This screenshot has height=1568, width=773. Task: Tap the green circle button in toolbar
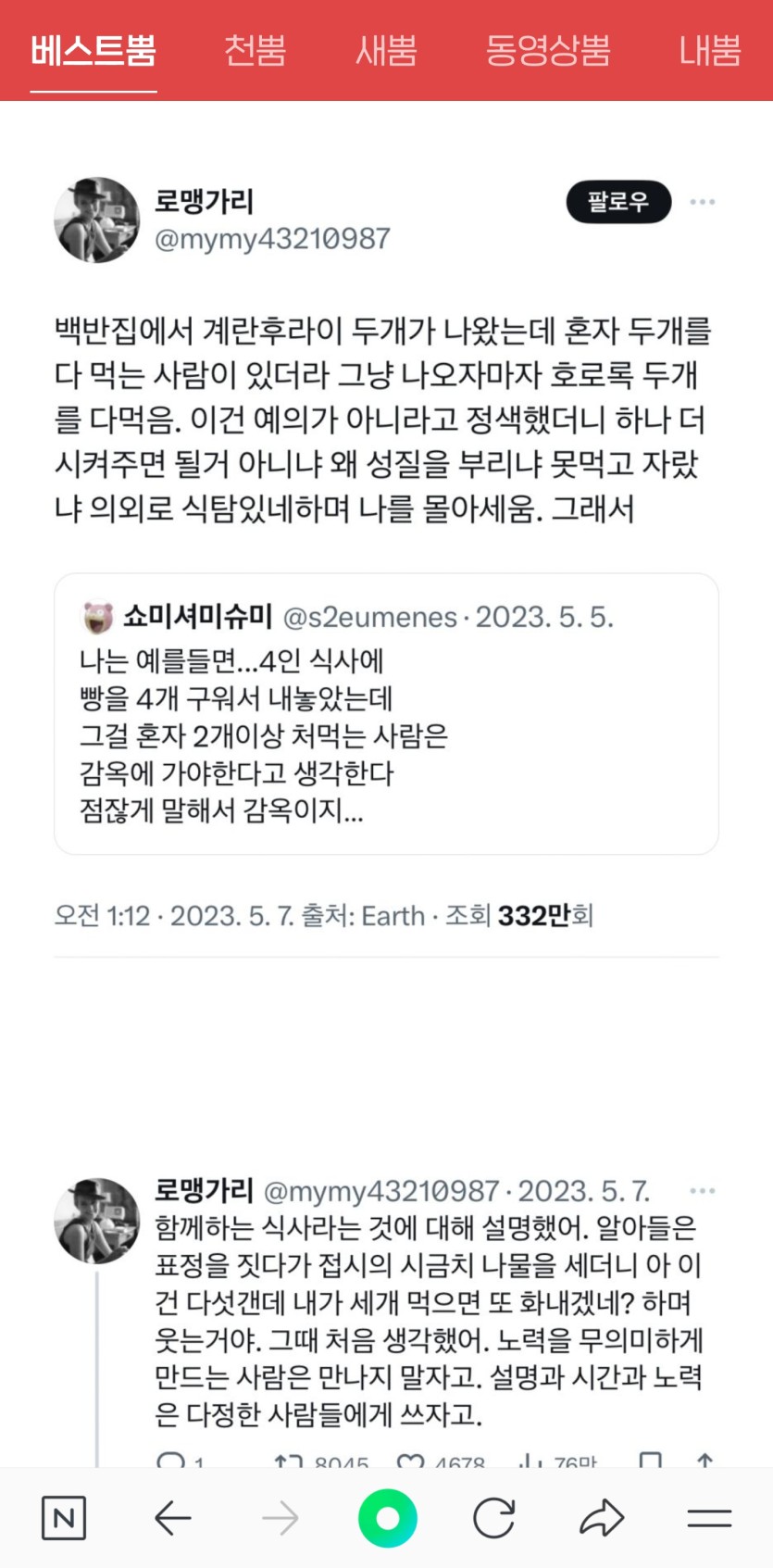388,1518
